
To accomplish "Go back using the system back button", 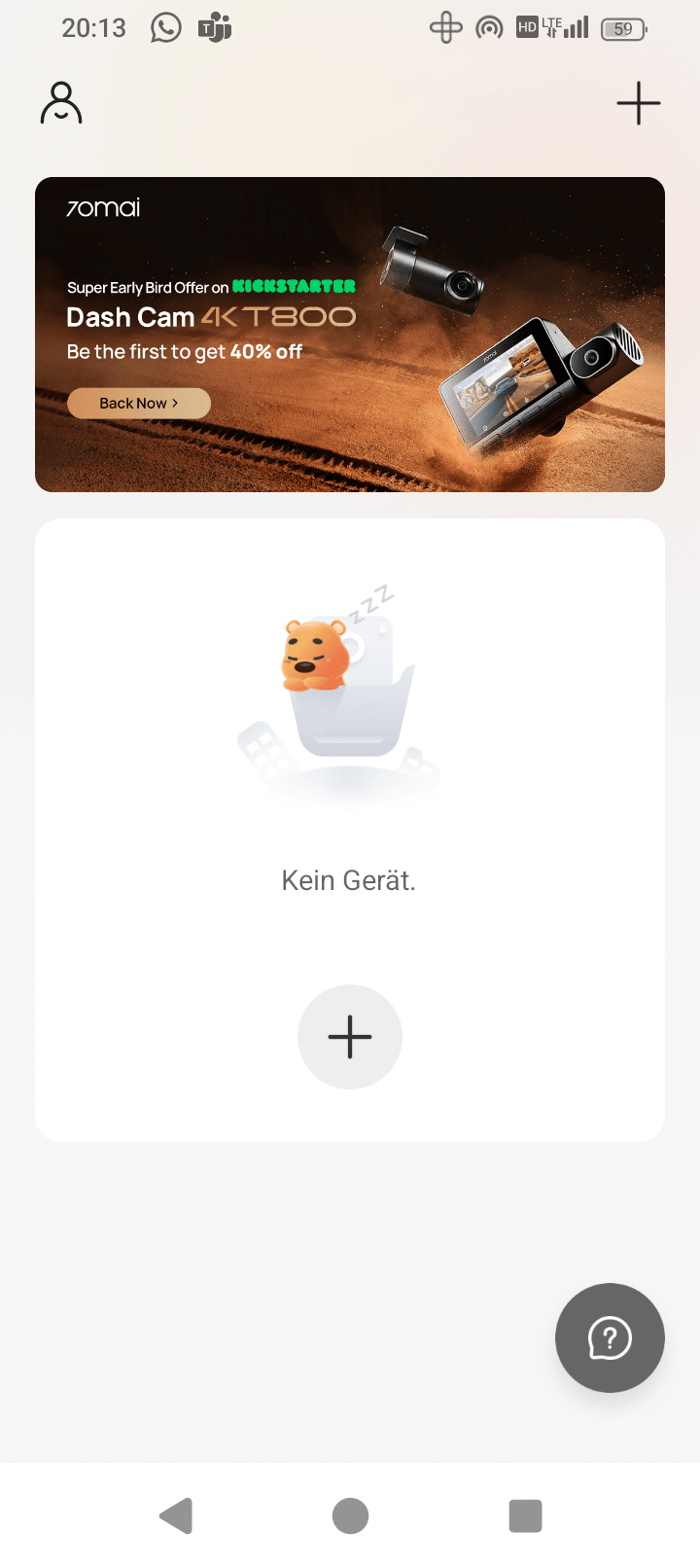I will (176, 1515).
